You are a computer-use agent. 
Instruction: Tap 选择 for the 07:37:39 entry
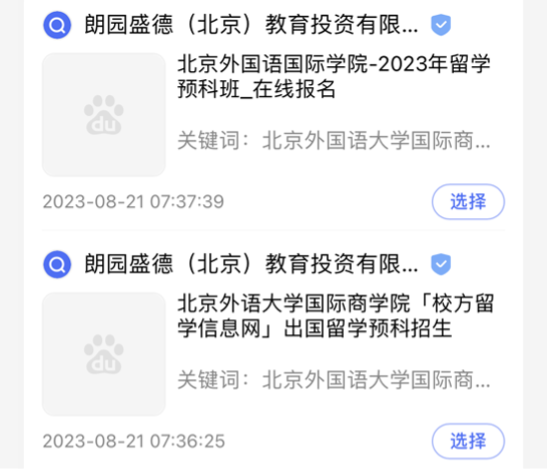pyautogui.click(x=468, y=202)
